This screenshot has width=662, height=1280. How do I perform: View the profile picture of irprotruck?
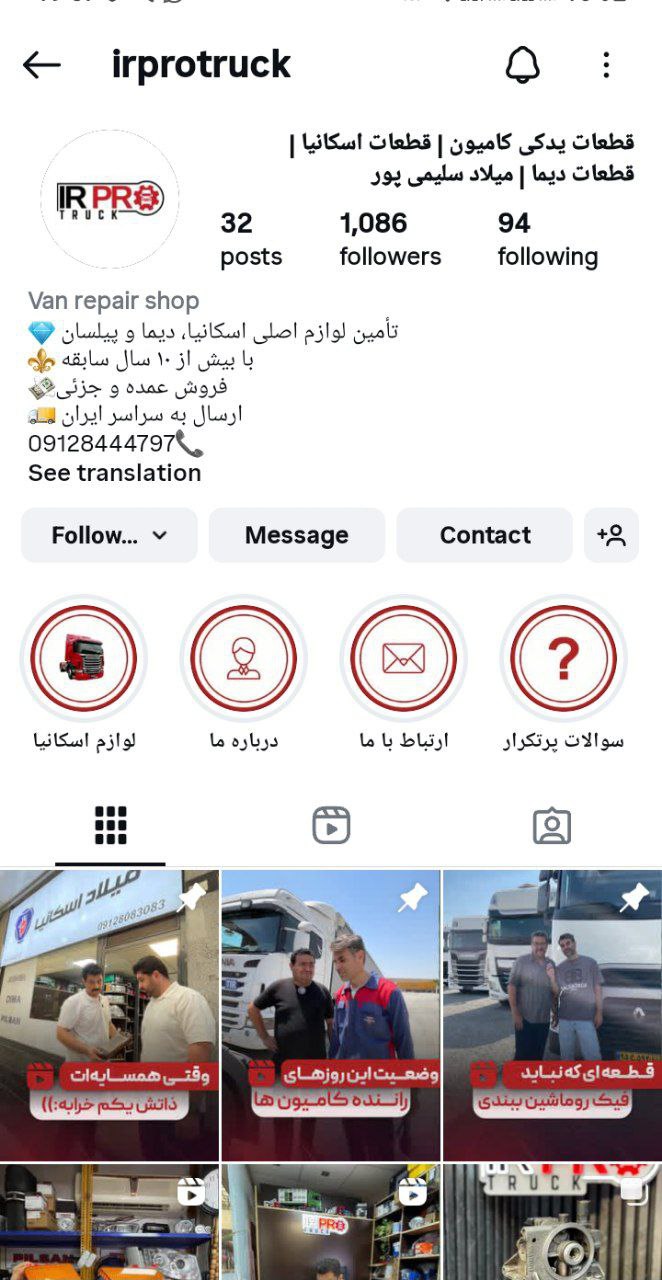110,199
